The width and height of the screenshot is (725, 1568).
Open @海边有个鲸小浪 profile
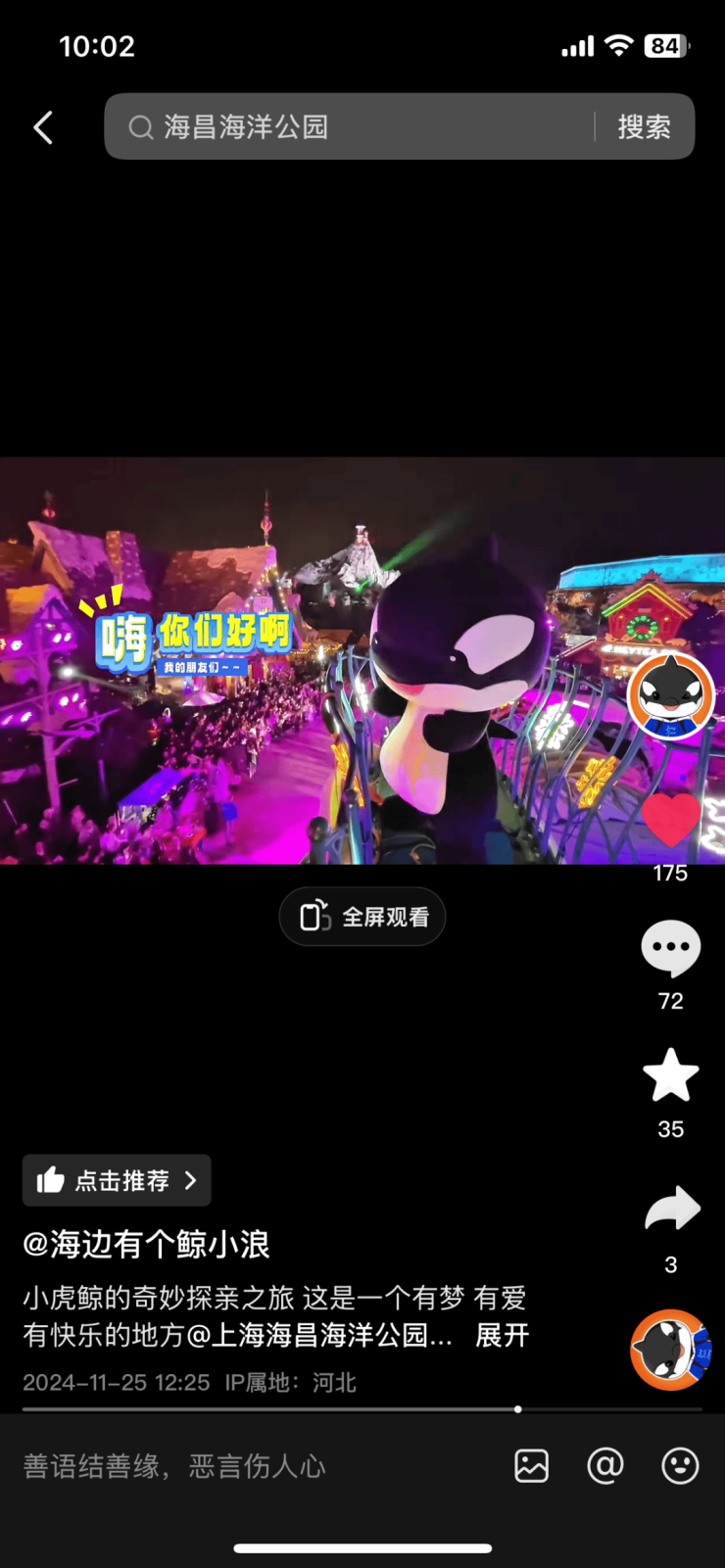(147, 1245)
